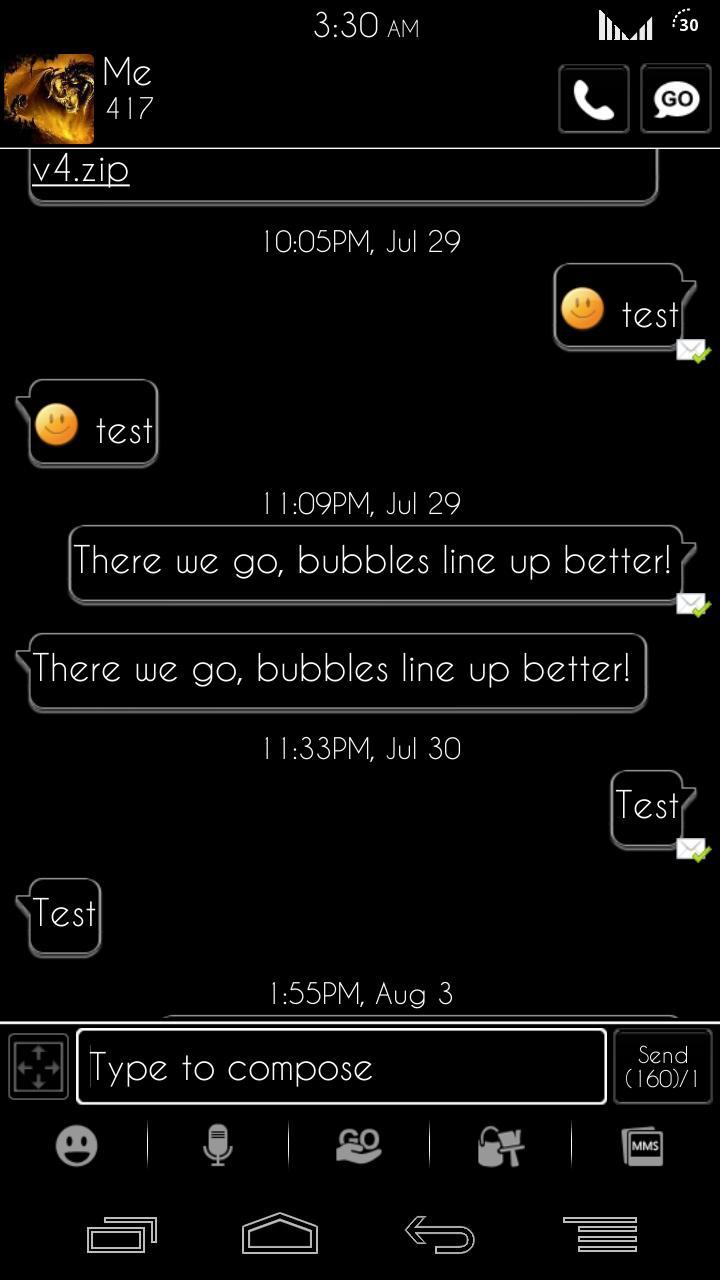The height and width of the screenshot is (1280, 720).
Task: Open the GO share hand icon
Action: [358, 1145]
